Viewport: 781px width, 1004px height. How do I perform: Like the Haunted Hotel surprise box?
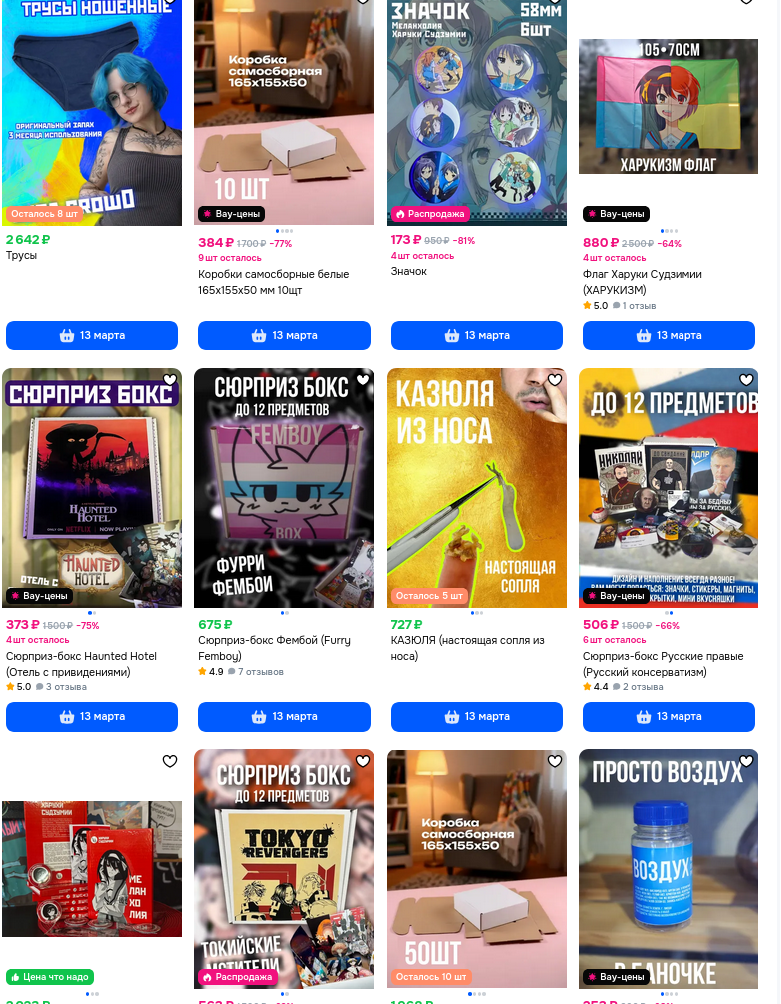(170, 380)
